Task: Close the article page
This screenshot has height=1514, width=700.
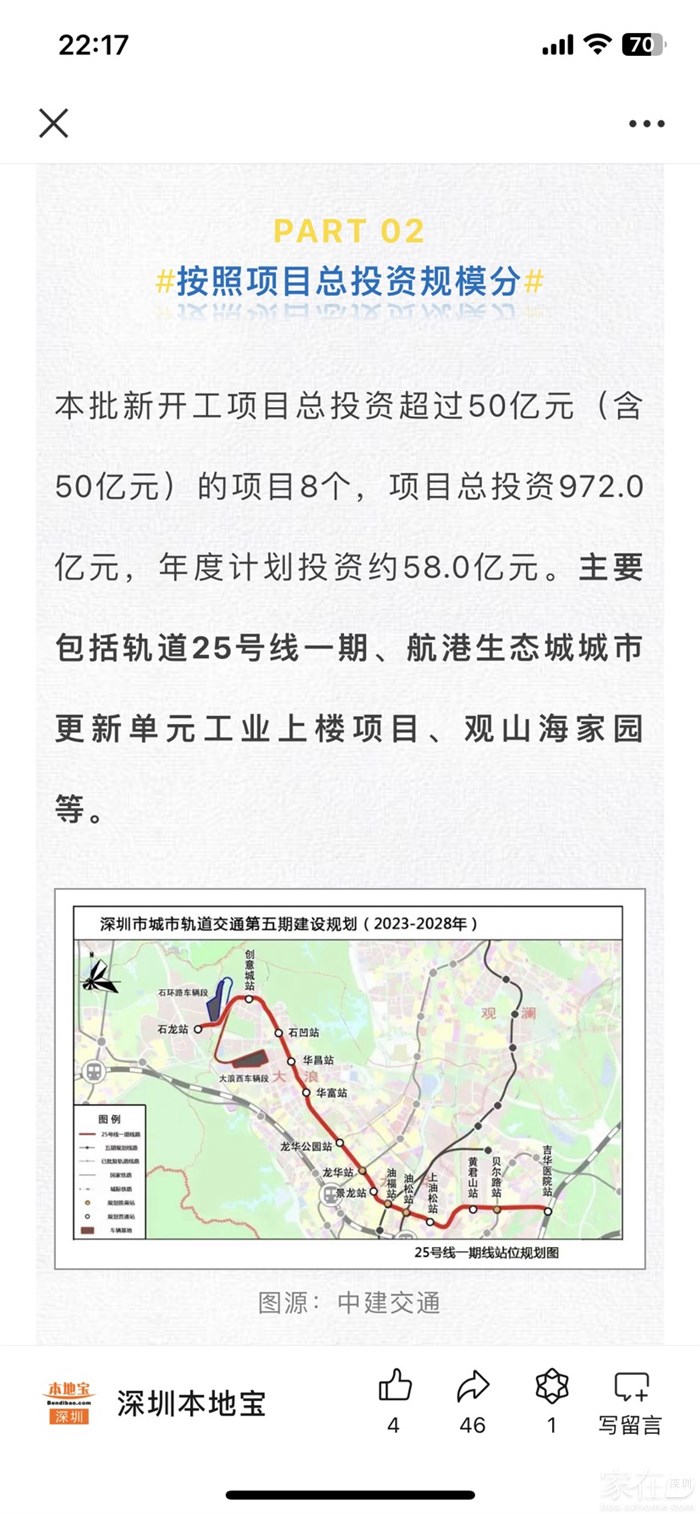Action: 53,123
